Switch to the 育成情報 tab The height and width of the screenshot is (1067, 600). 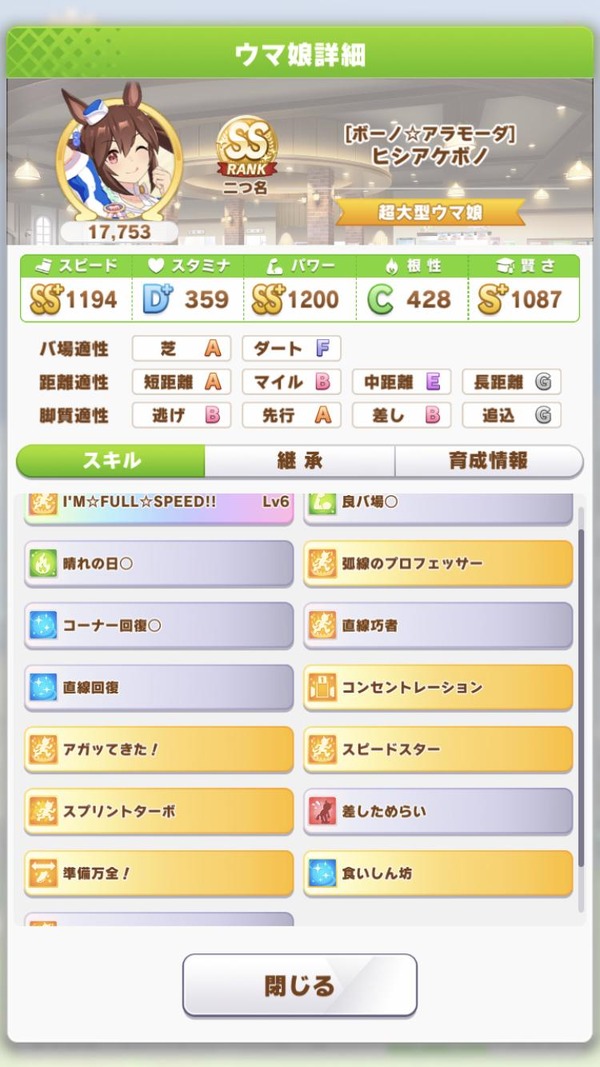coord(488,461)
